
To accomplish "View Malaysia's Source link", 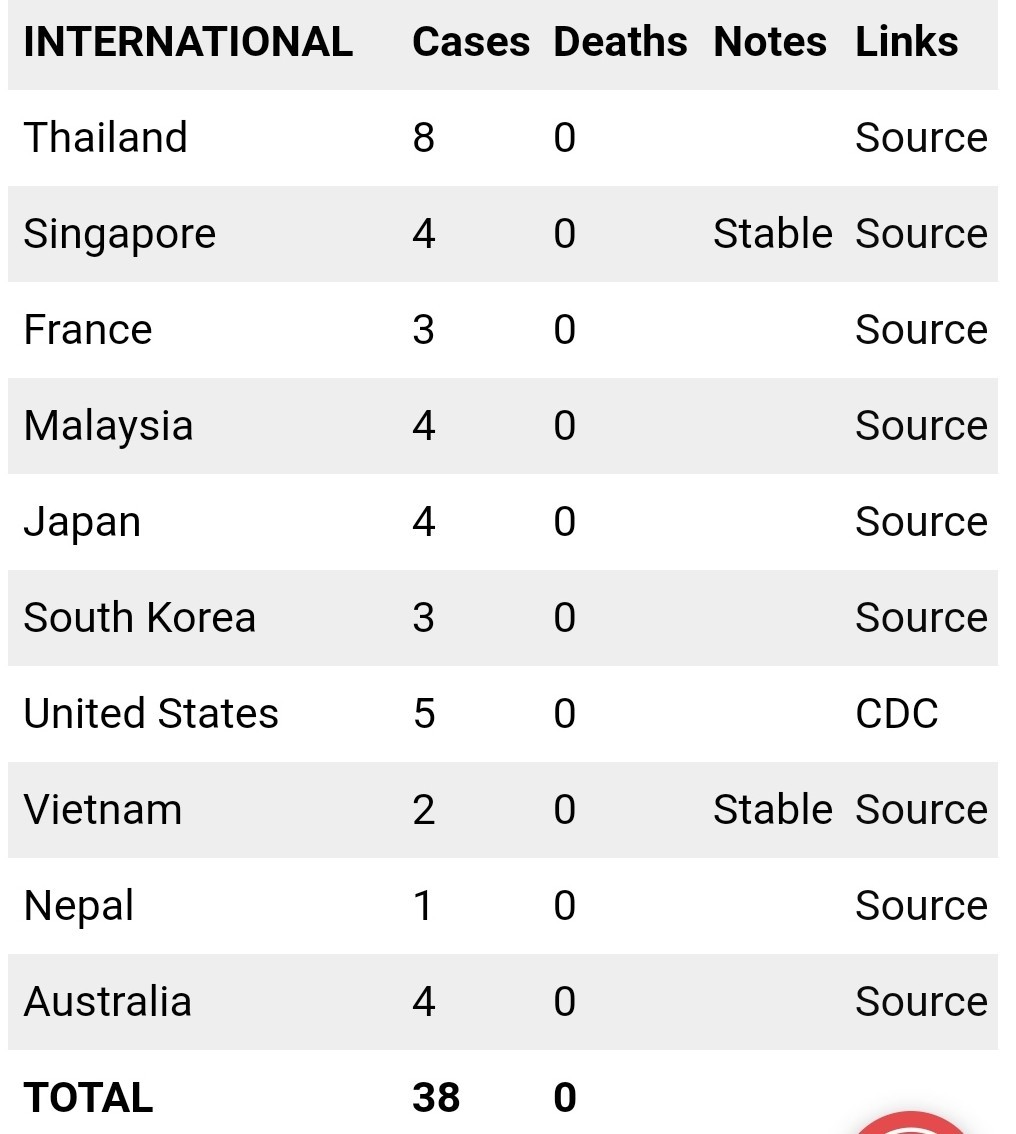I will point(921,425).
